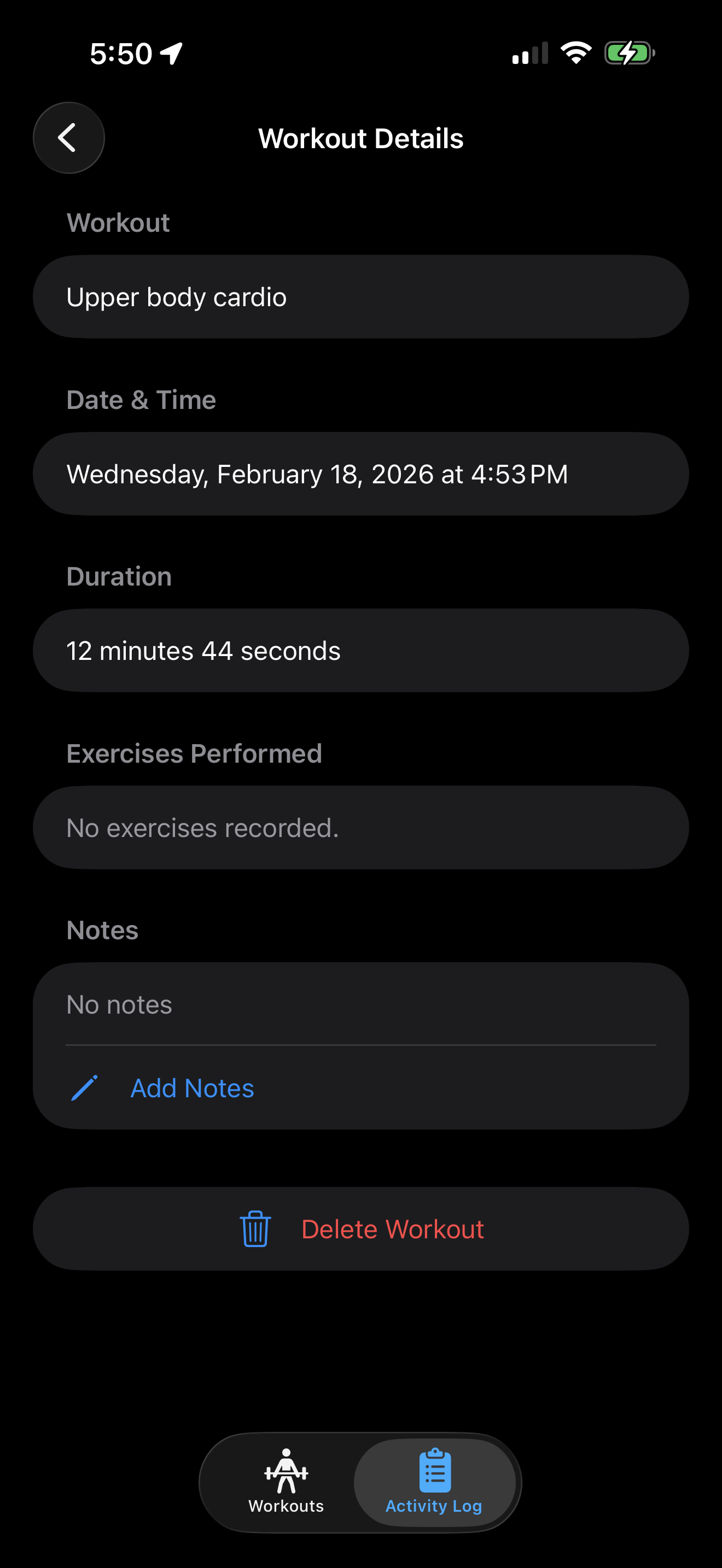This screenshot has width=722, height=1568.
Task: Select the Duration value field
Action: click(361, 650)
